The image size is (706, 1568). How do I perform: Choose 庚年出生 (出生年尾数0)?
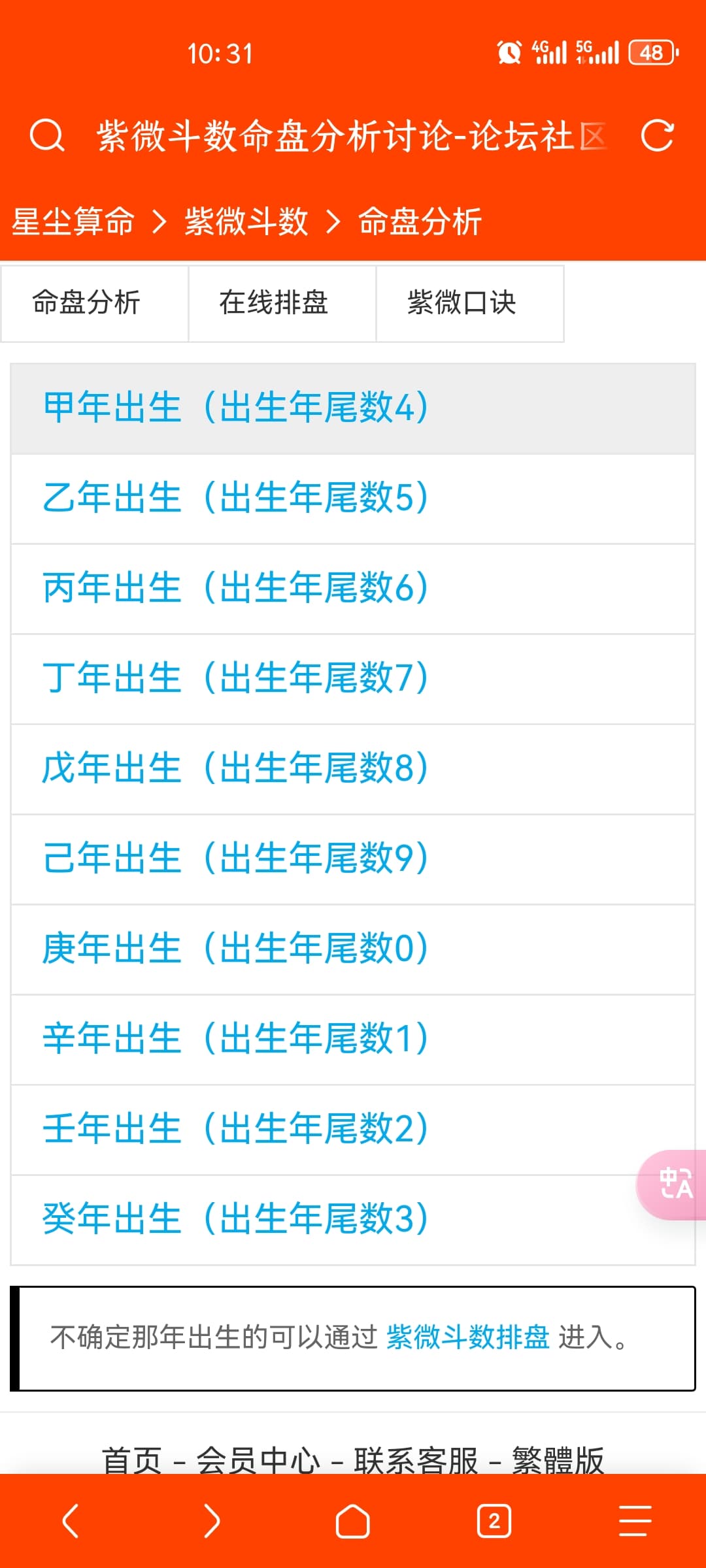352,949
